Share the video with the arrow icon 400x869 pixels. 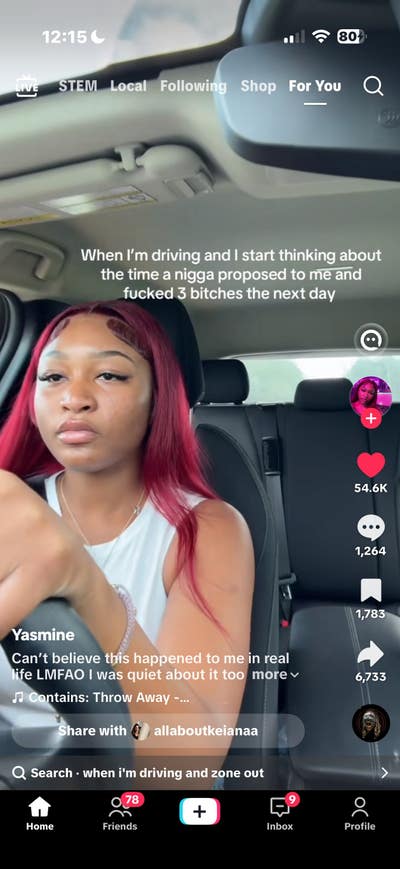pyautogui.click(x=371, y=654)
